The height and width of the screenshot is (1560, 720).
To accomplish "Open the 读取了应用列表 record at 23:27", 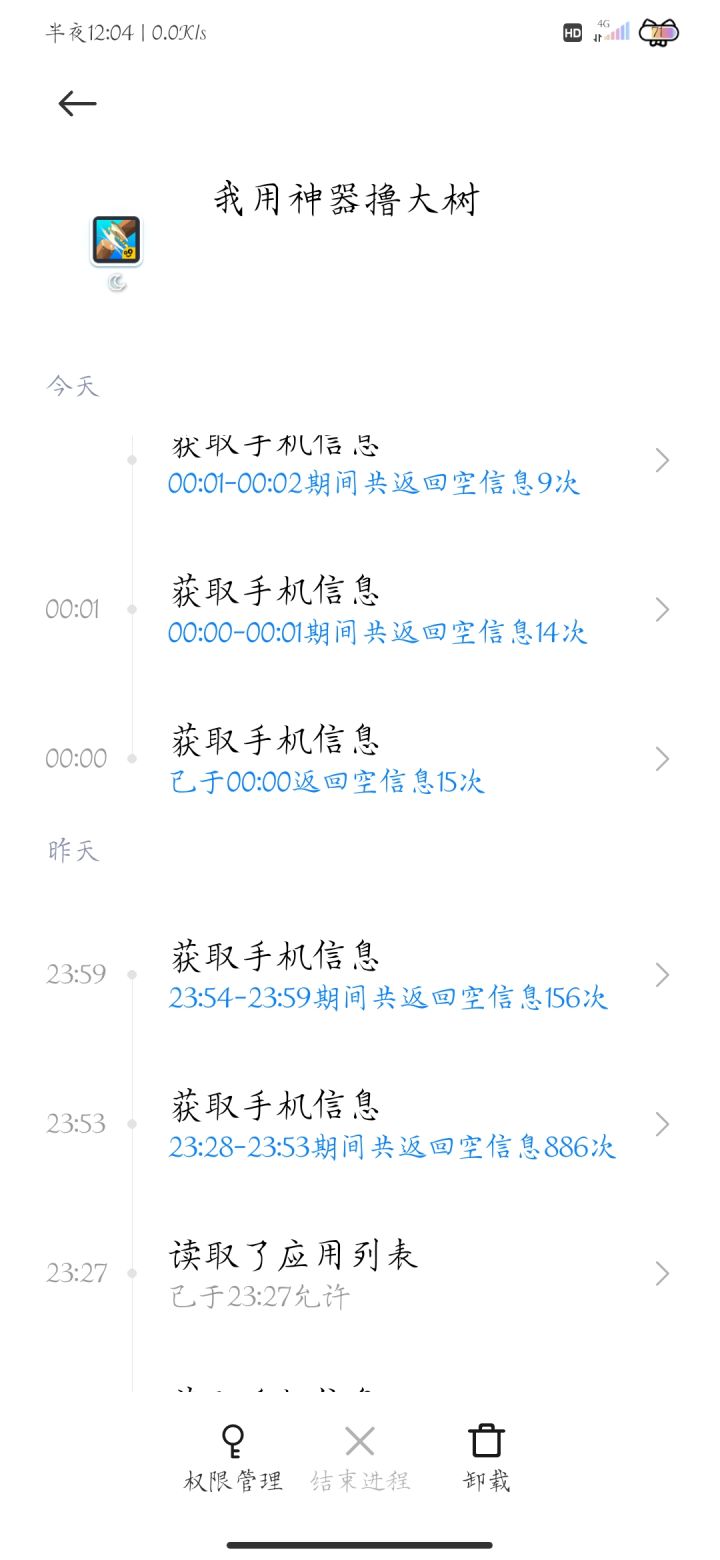I will [x=400, y=1273].
